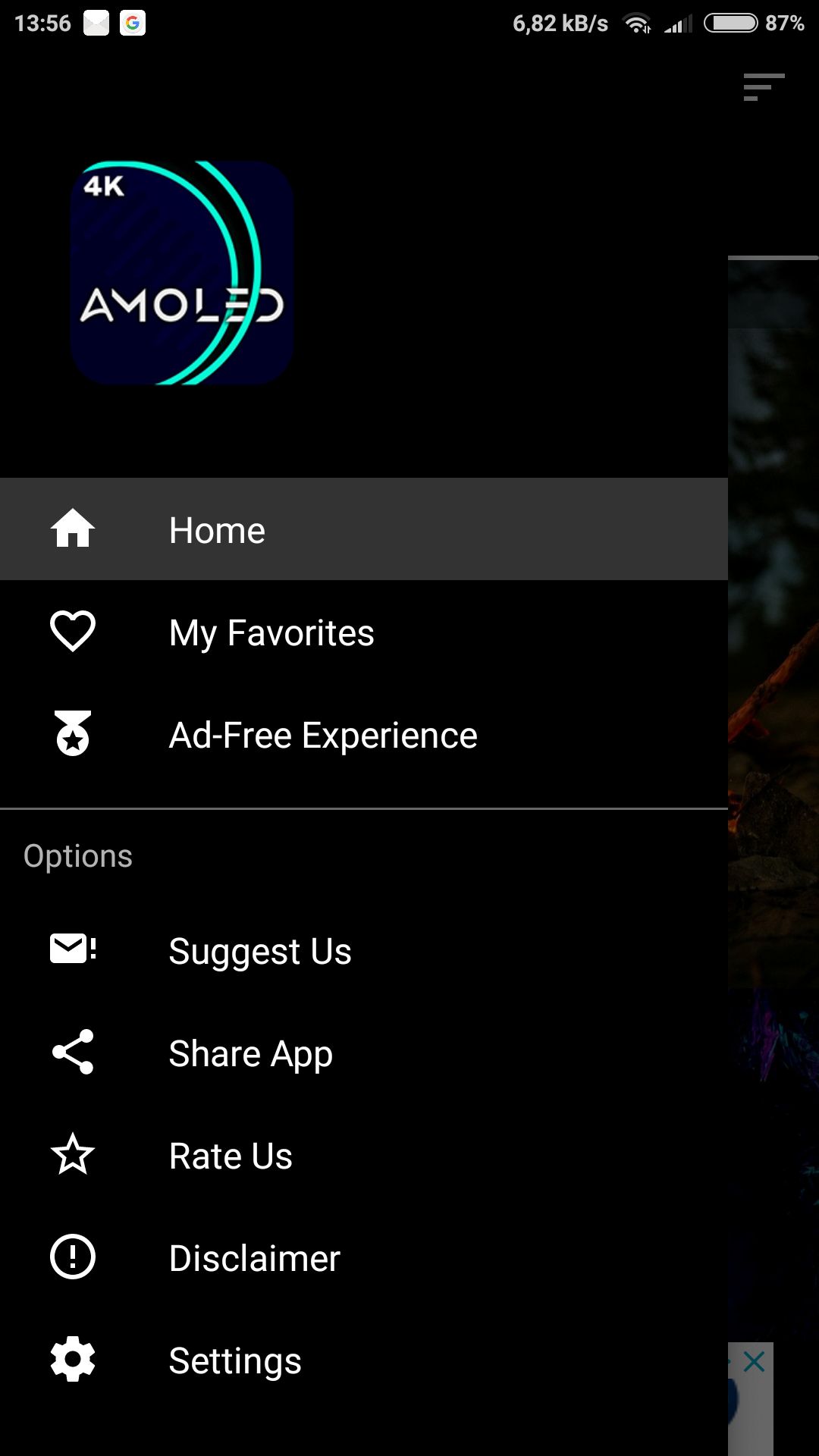View the Disclaimer
The height and width of the screenshot is (1456, 819).
[364, 1257]
